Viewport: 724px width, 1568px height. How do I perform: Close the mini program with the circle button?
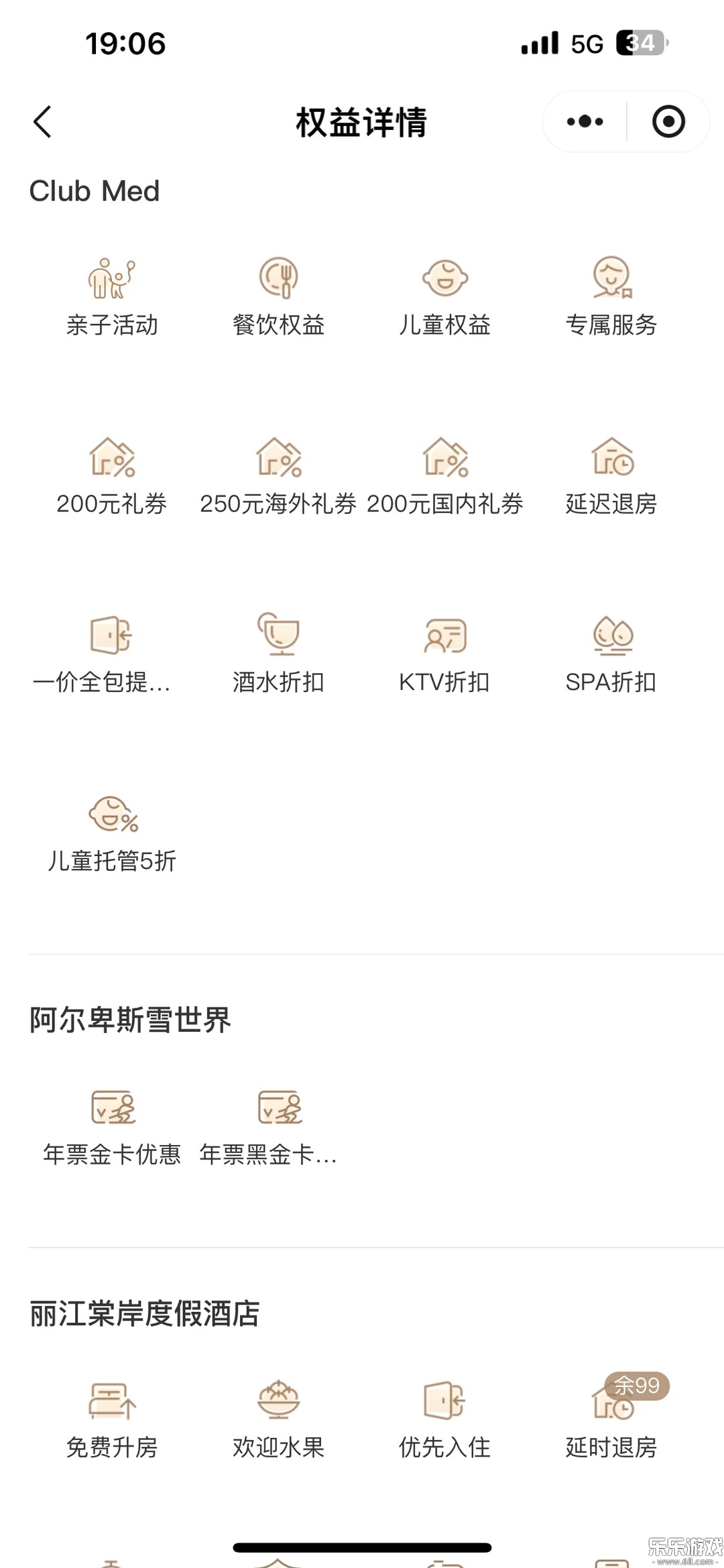tap(668, 122)
